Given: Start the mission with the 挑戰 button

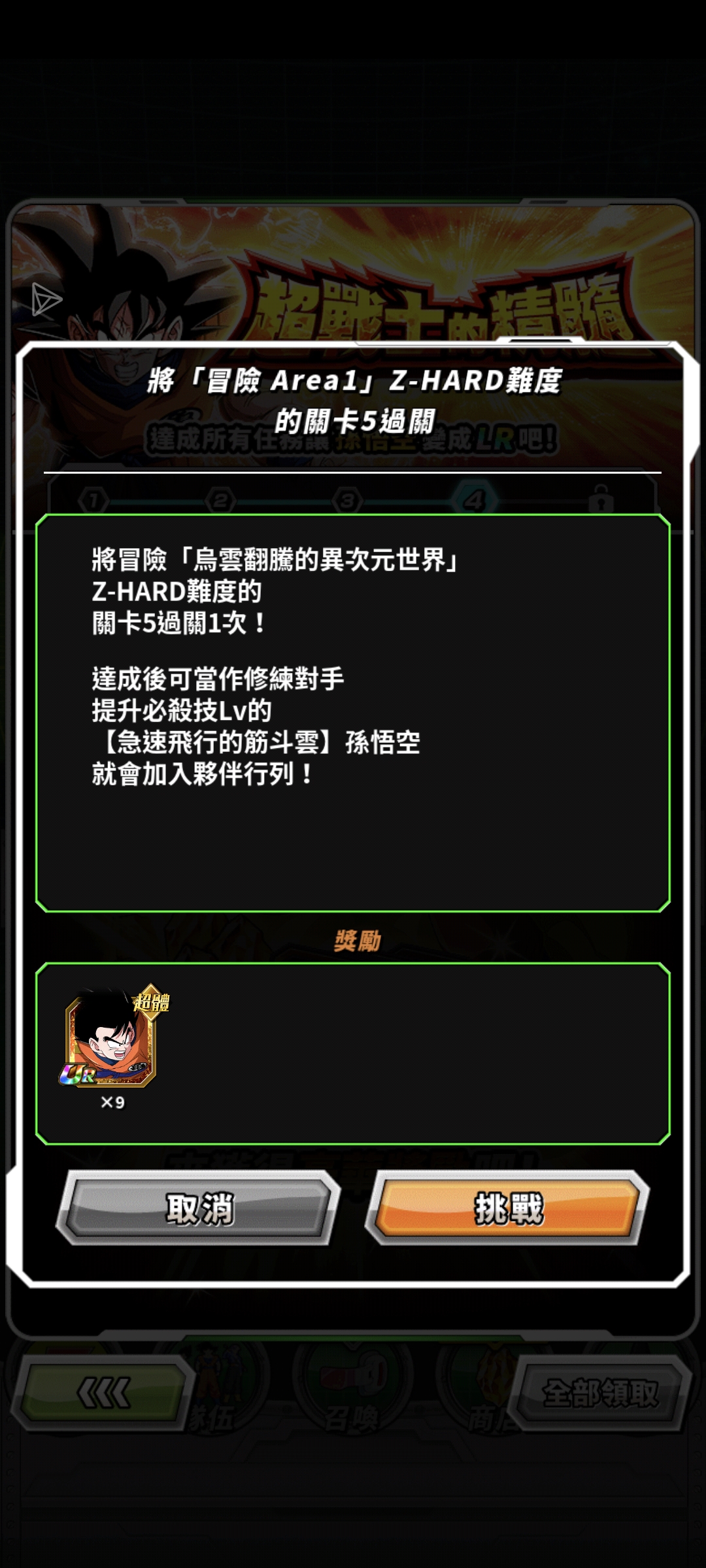Looking at the screenshot, I should click(x=508, y=1207).
